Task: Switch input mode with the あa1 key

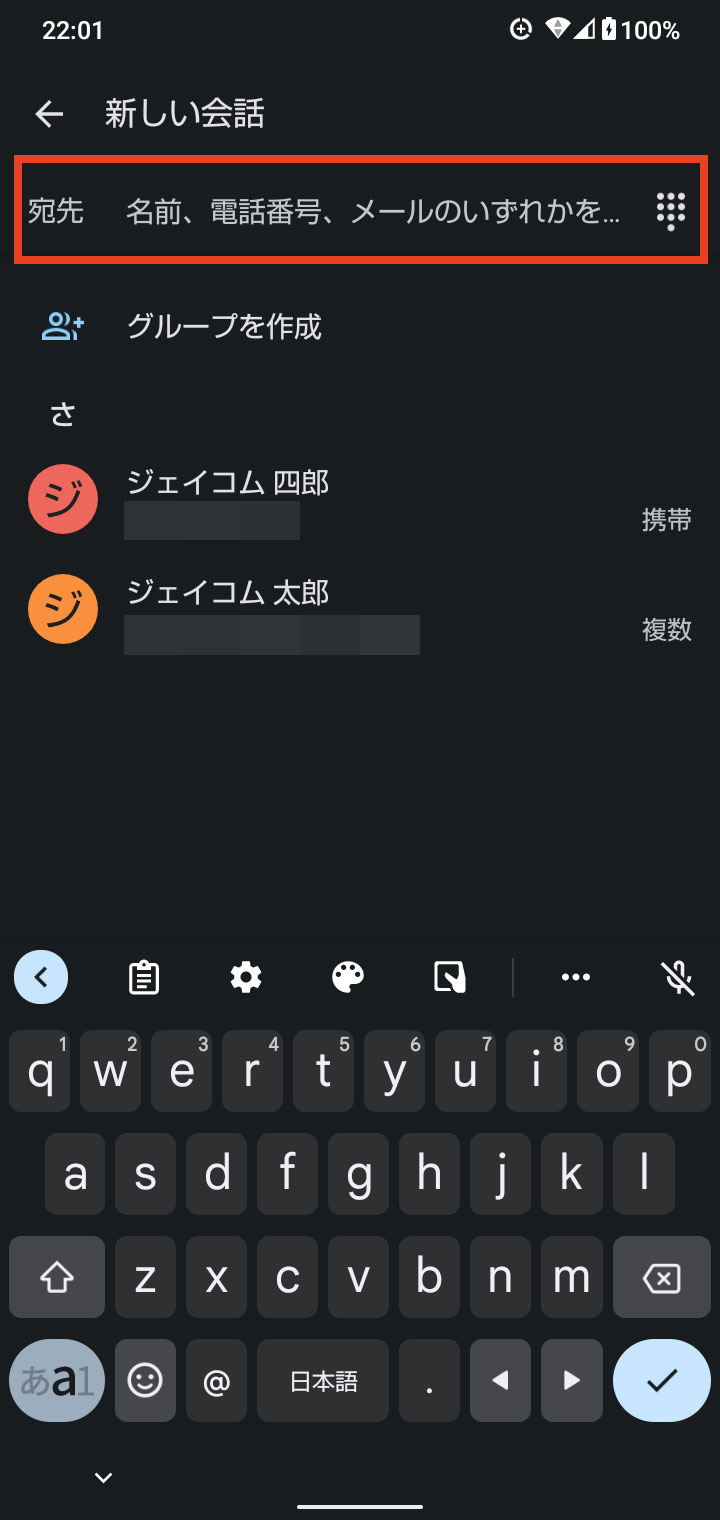Action: pyautogui.click(x=57, y=1381)
